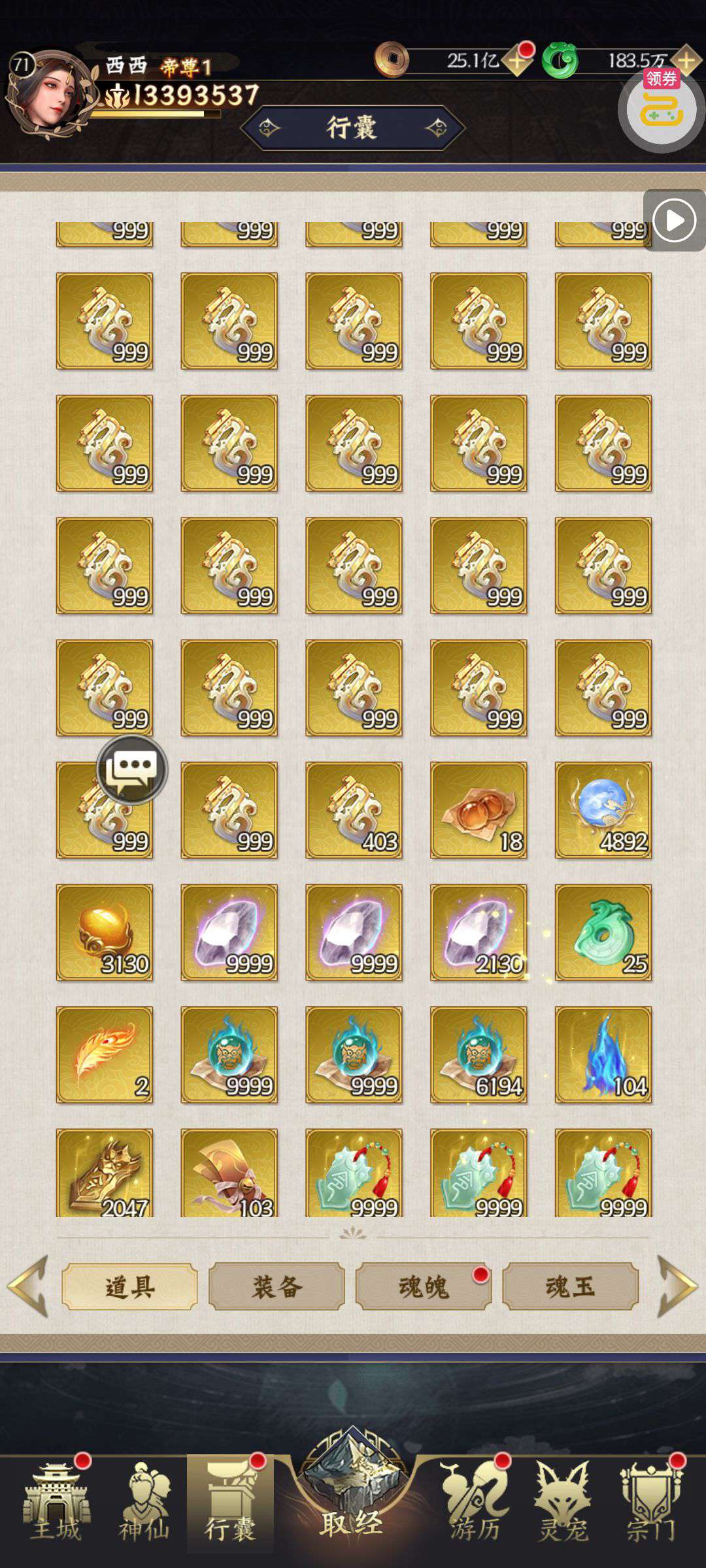
Task: Enter 取经 from the center button
Action: [x=353, y=1490]
